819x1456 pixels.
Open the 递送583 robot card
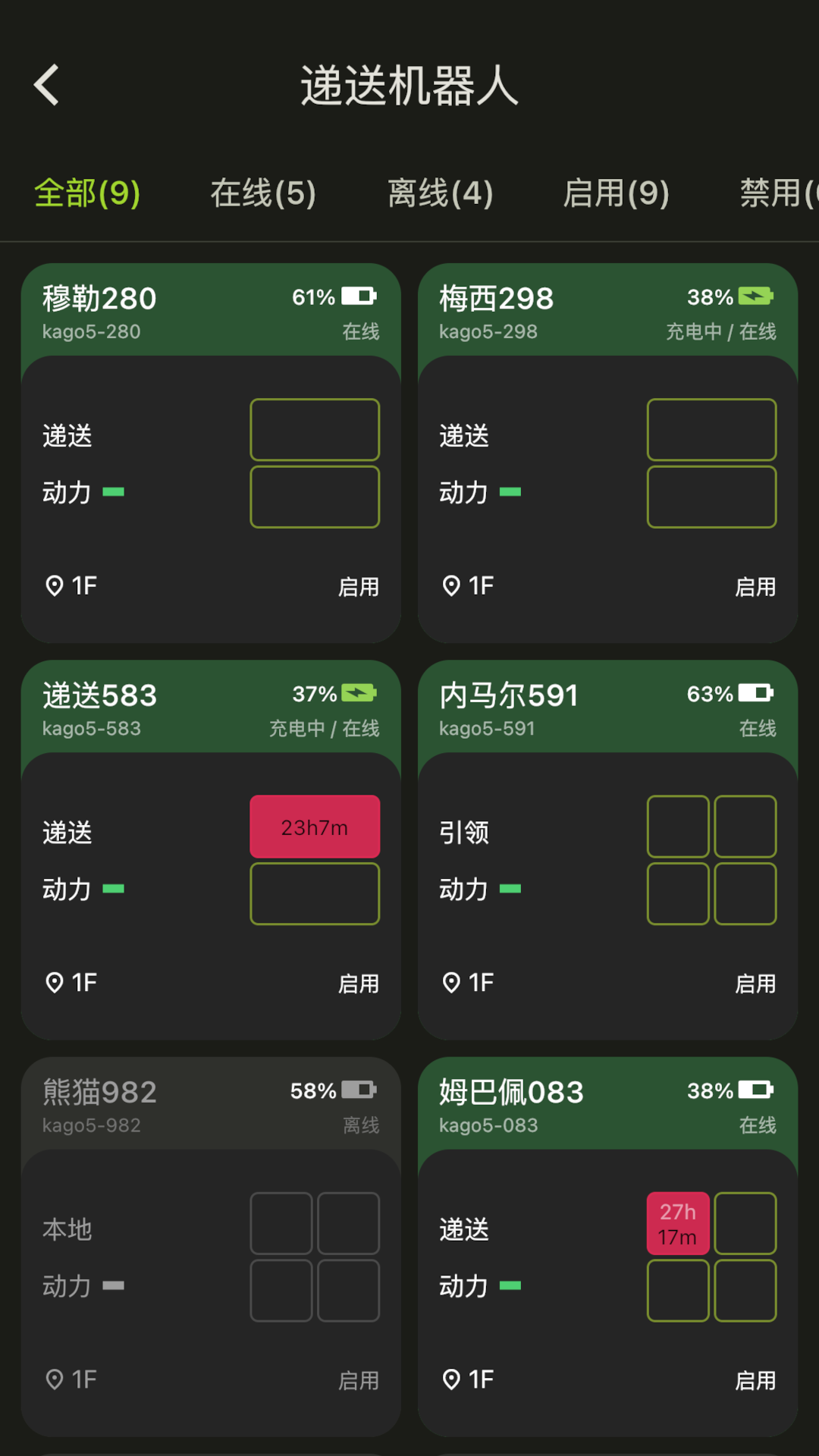(211, 849)
